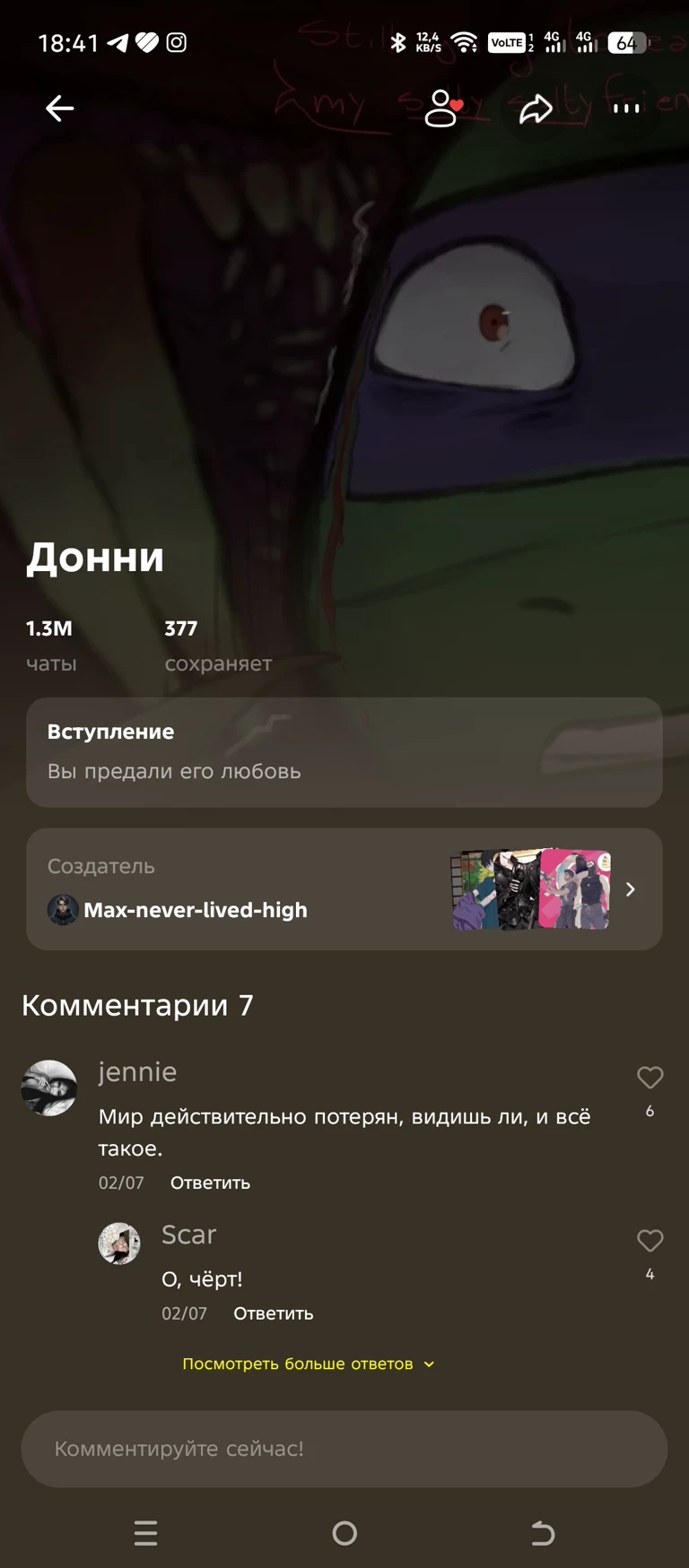Viewport: 689px width, 1568px height.
Task: Open recent apps from navigation bar
Action: coord(145,1533)
